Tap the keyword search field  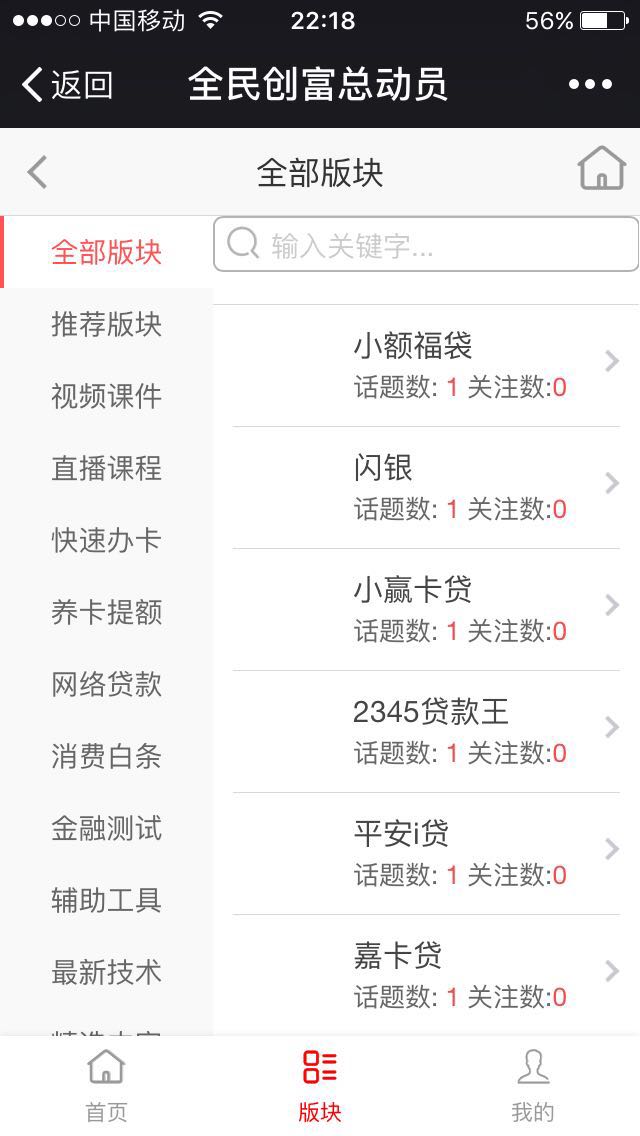tap(426, 245)
